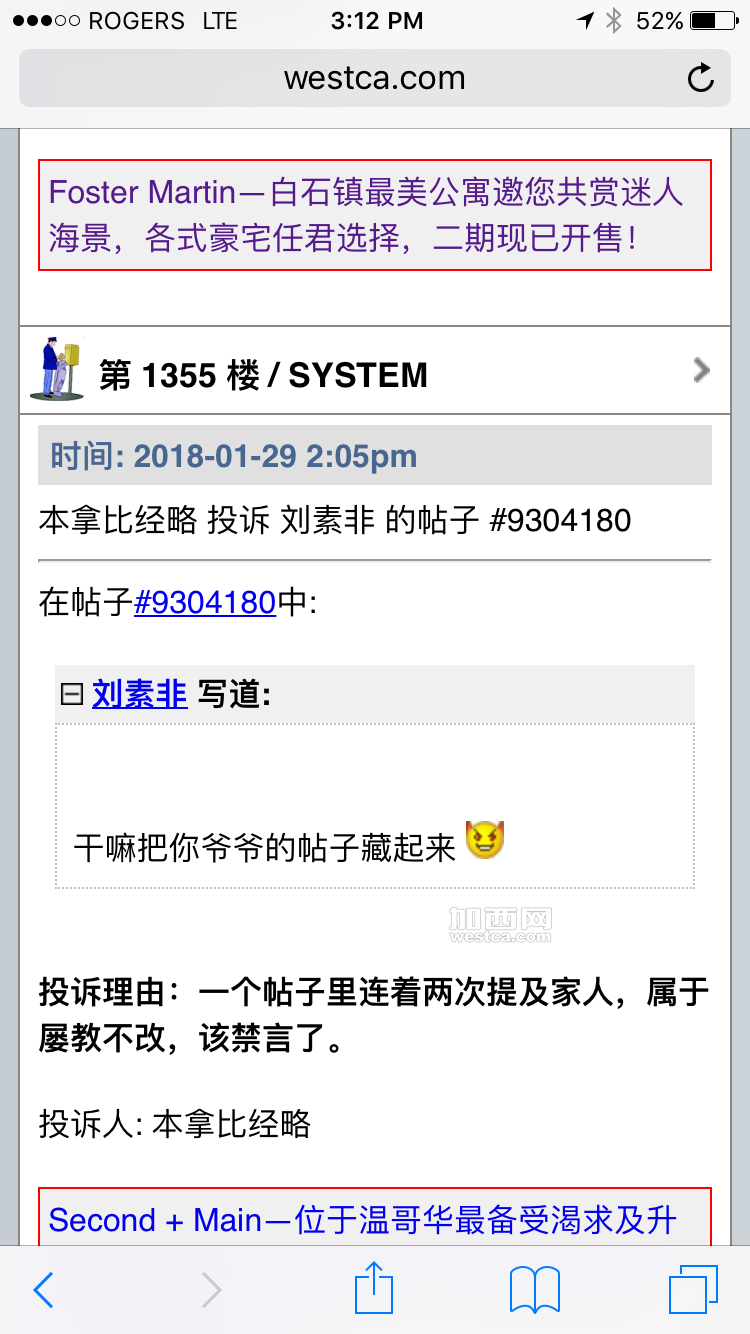Reload the page with the refresh icon
750x1334 pixels.
click(701, 78)
